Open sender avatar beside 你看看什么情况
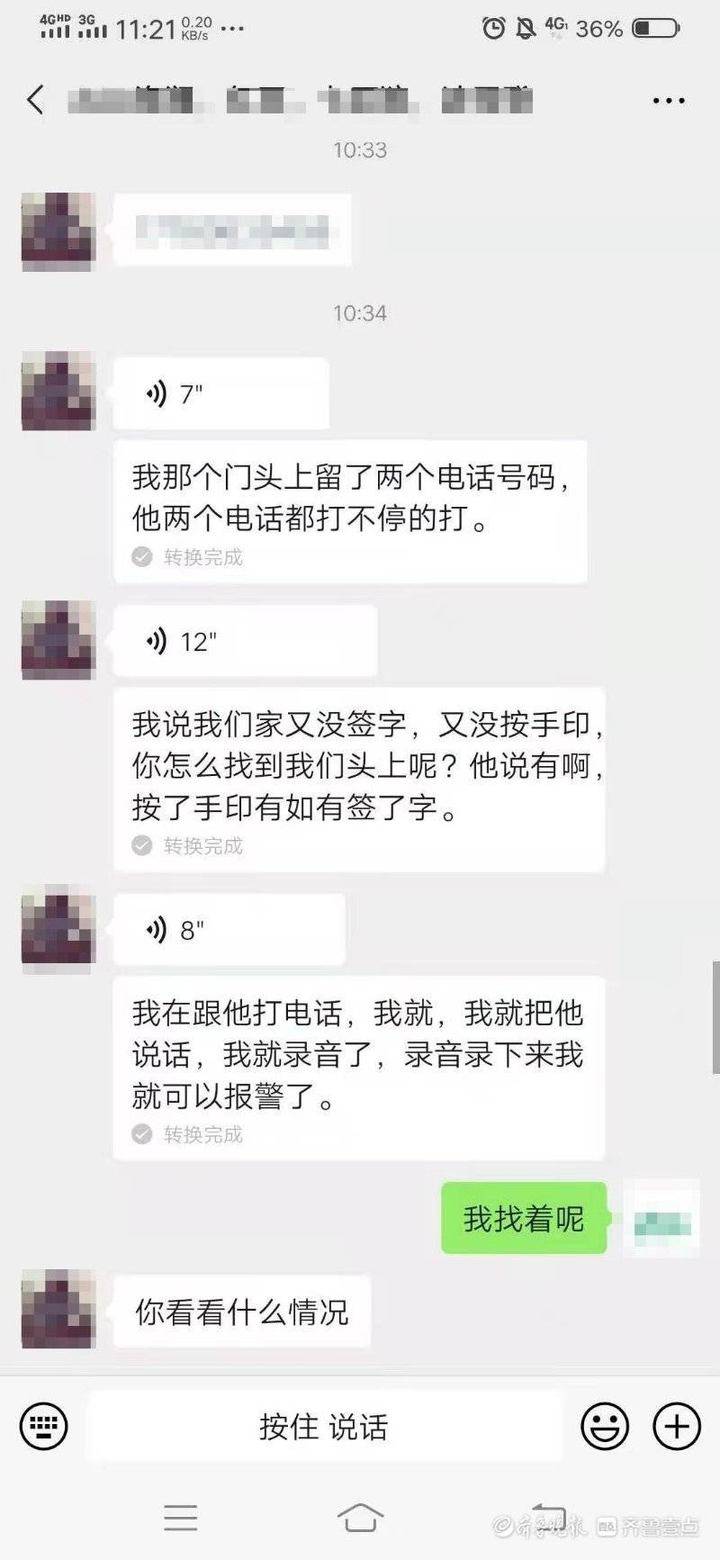The height and width of the screenshot is (1560, 720). tap(58, 1310)
